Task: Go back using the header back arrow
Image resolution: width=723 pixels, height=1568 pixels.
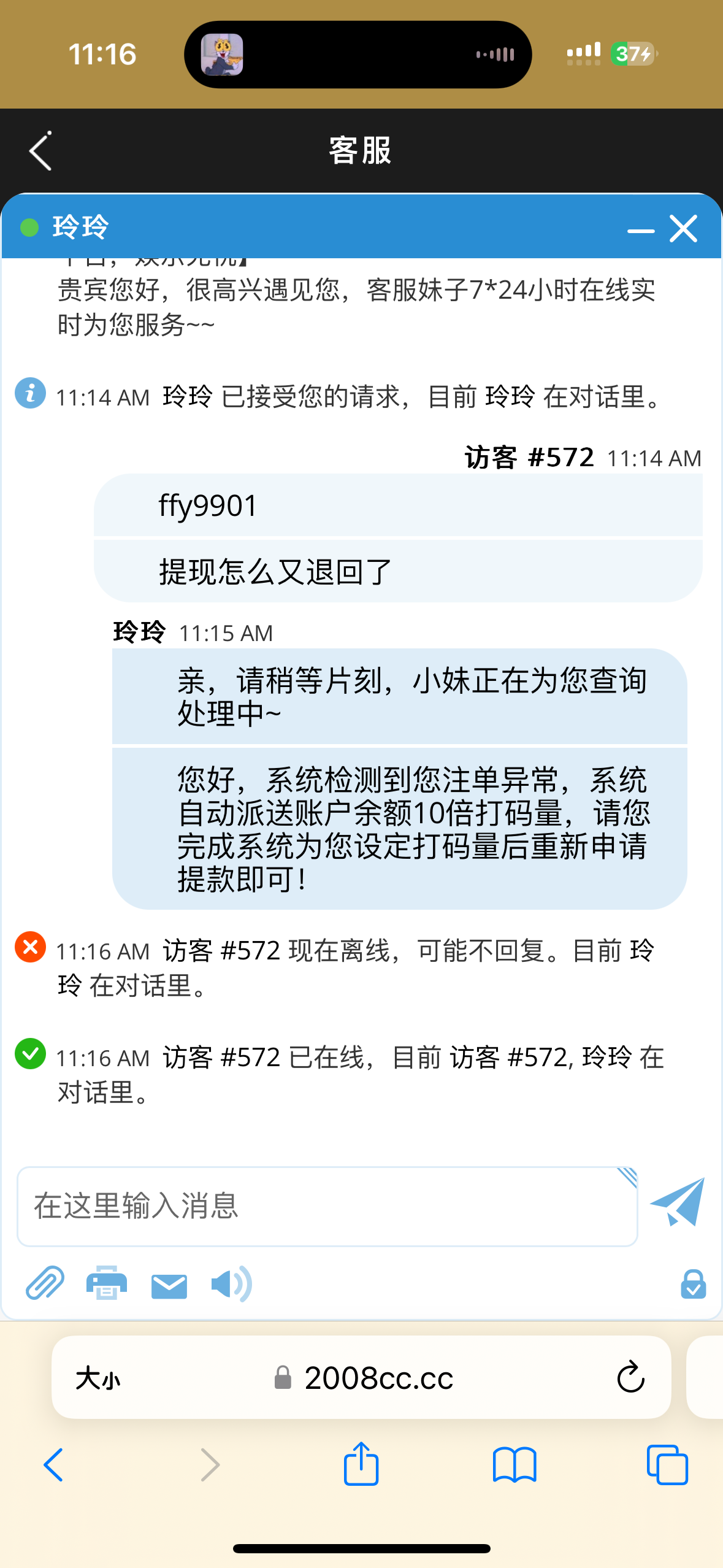Action: tap(40, 152)
